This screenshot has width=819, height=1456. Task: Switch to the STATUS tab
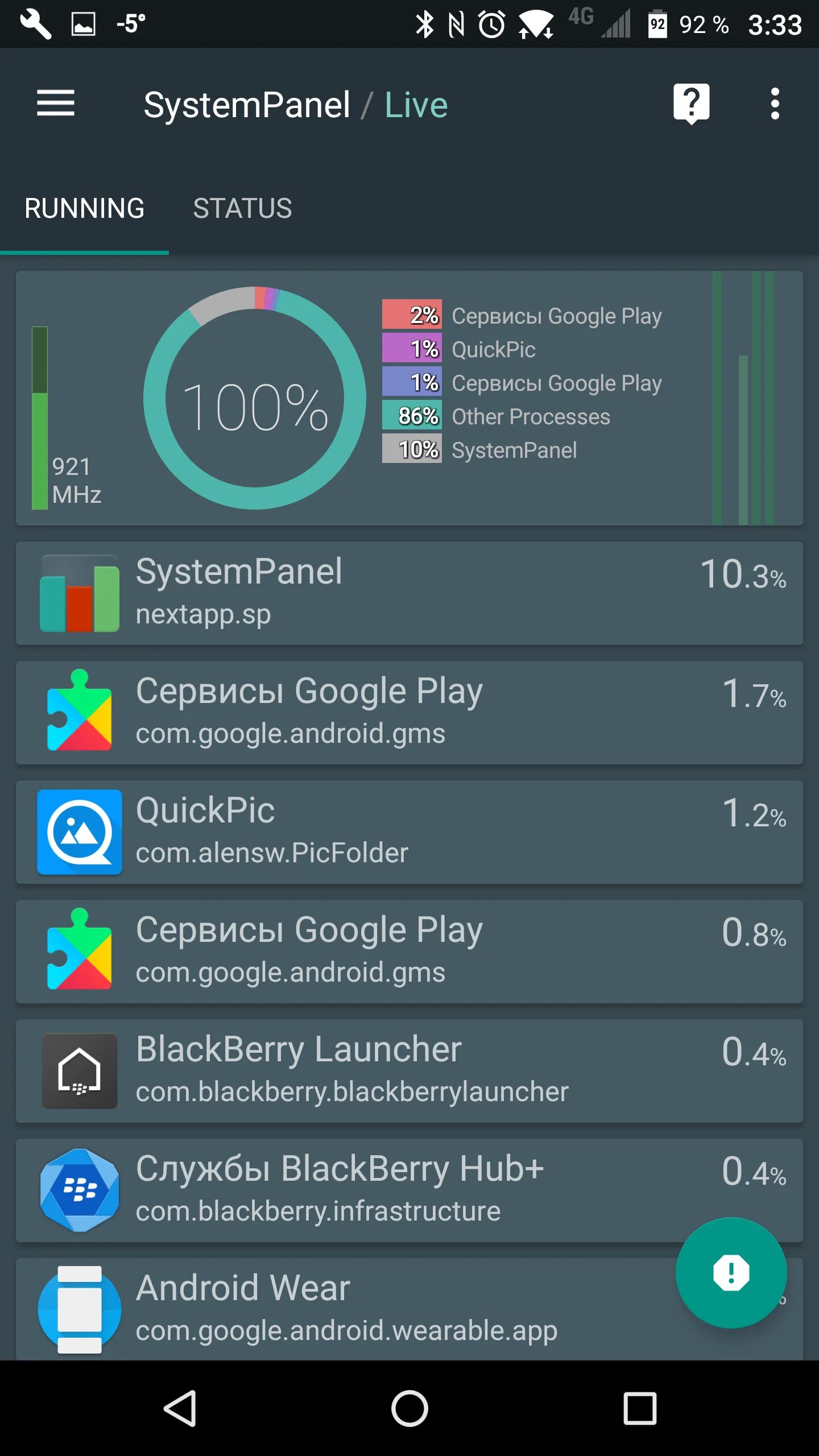[x=242, y=208]
